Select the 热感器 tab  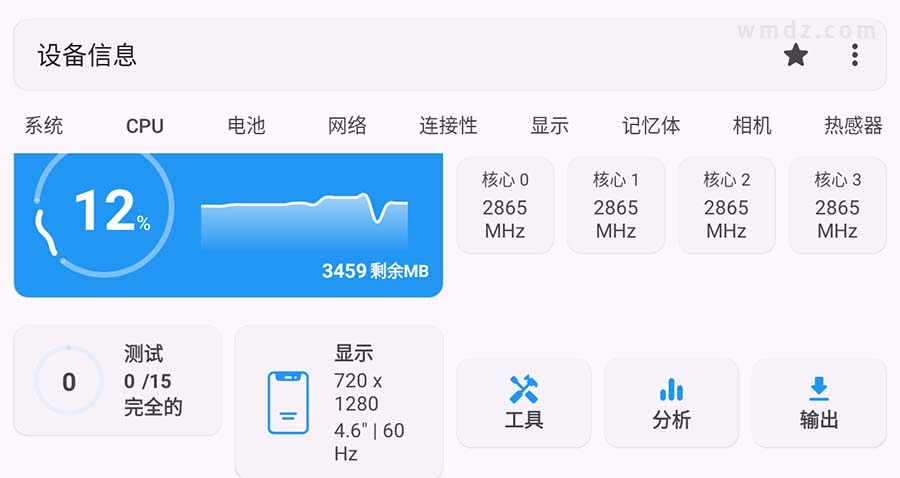853,126
